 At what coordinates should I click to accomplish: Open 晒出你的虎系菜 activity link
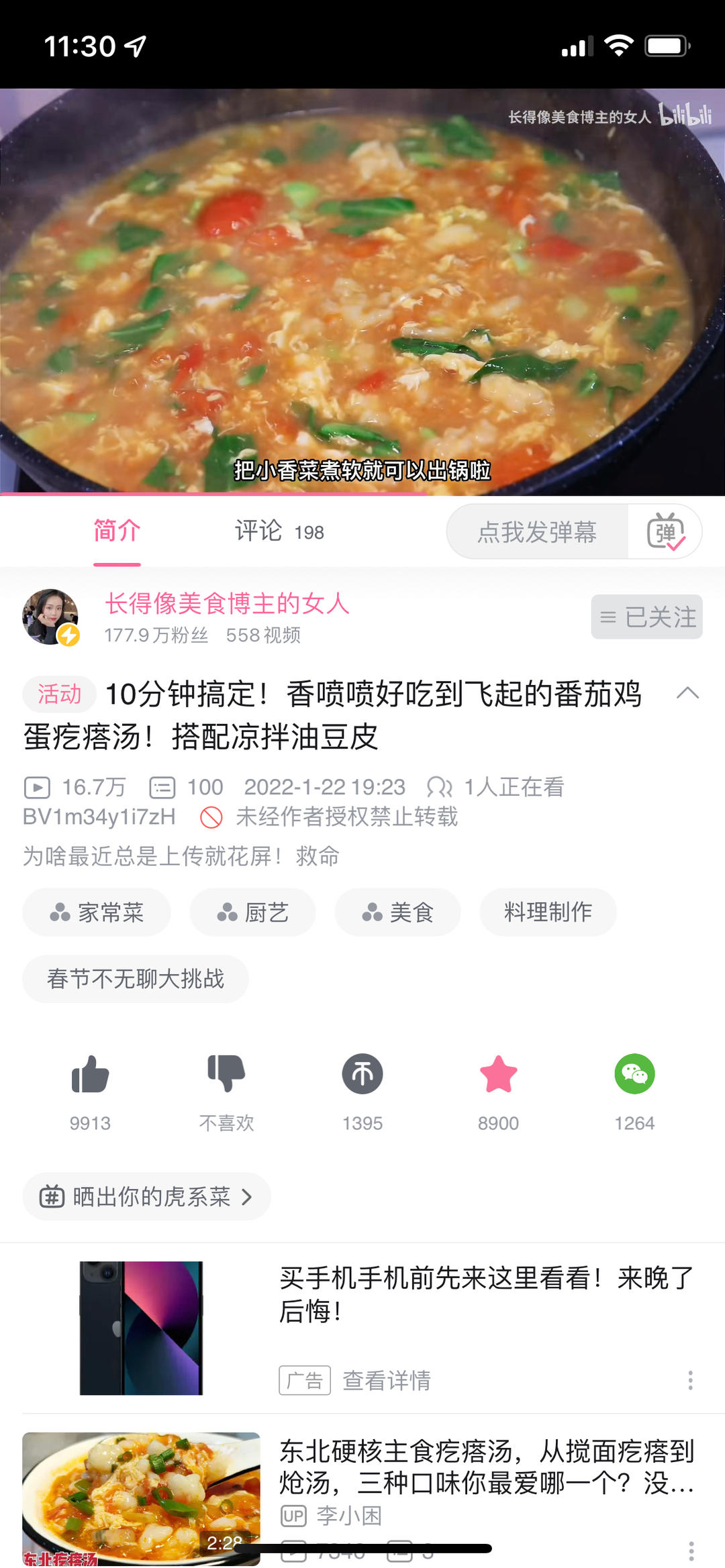[146, 1197]
